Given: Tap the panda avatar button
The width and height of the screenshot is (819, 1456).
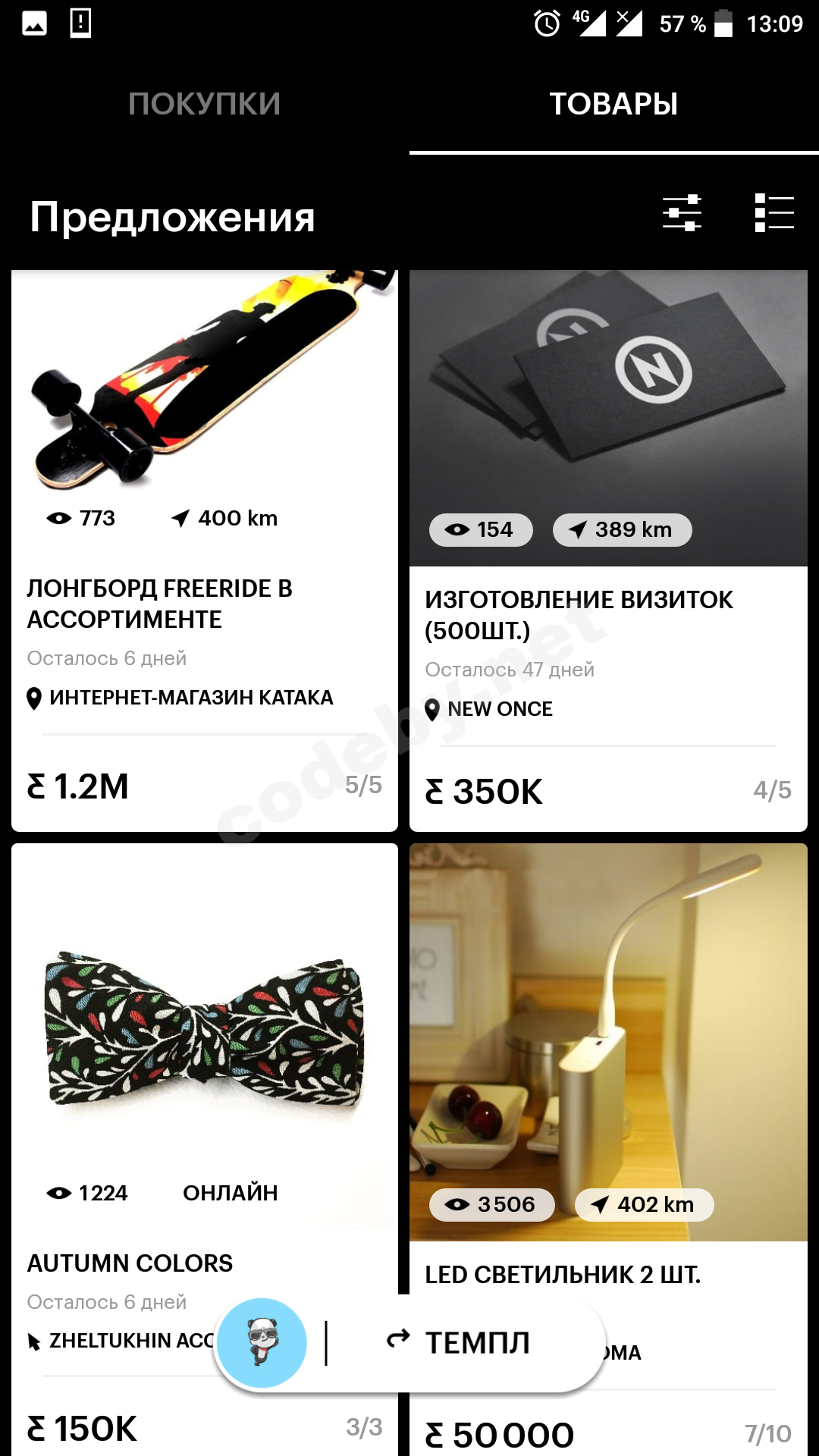Looking at the screenshot, I should (262, 1342).
